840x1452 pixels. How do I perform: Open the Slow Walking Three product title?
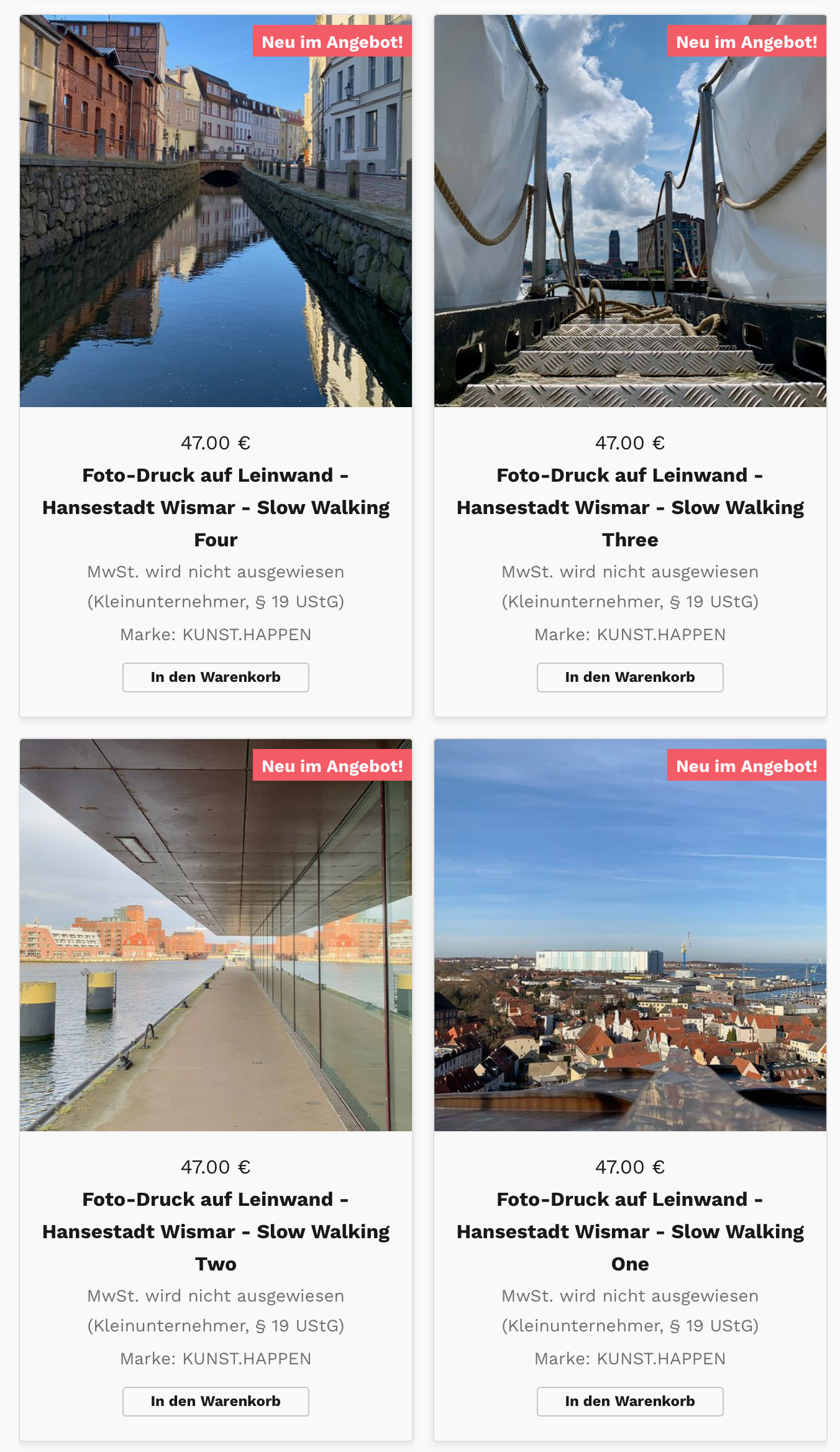pyautogui.click(x=630, y=507)
